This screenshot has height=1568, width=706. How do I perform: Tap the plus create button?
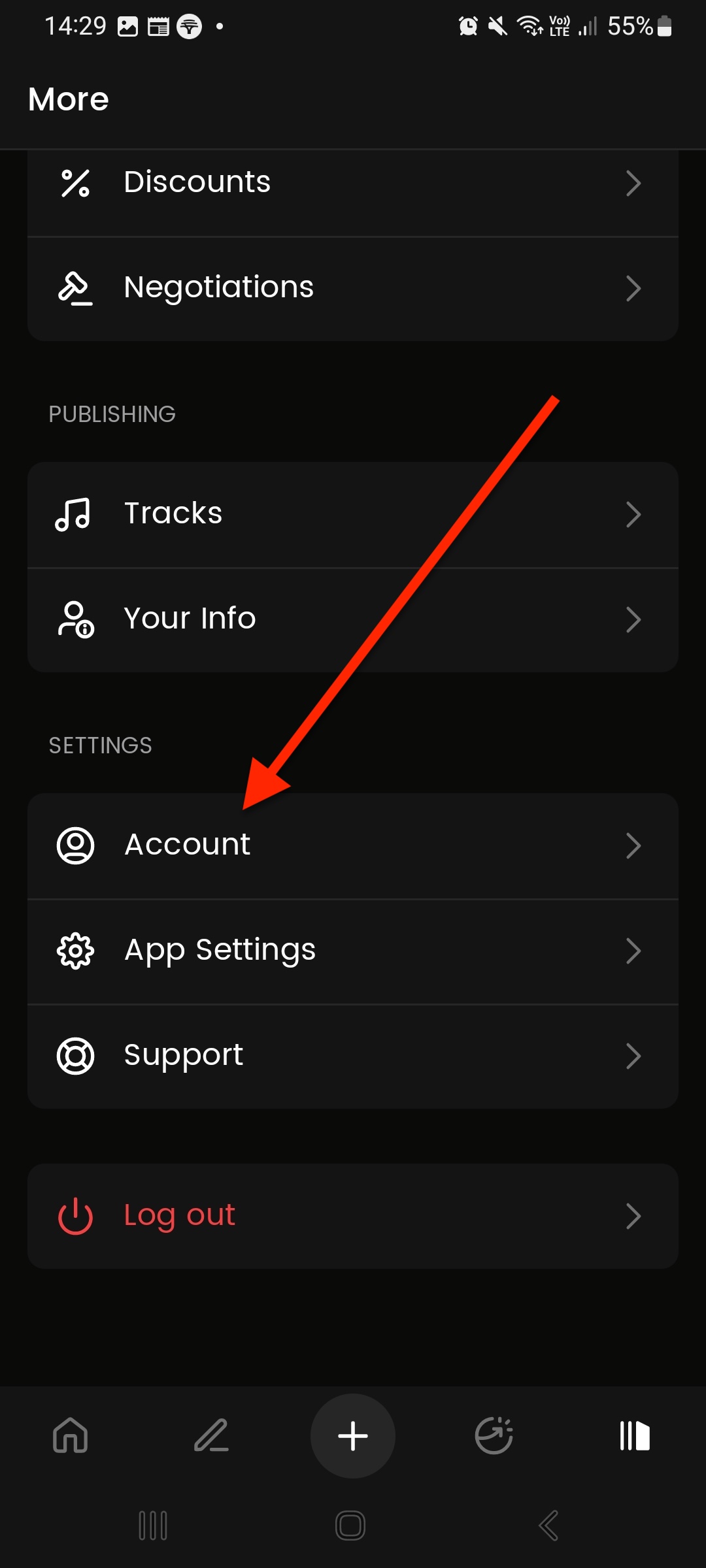(353, 1435)
